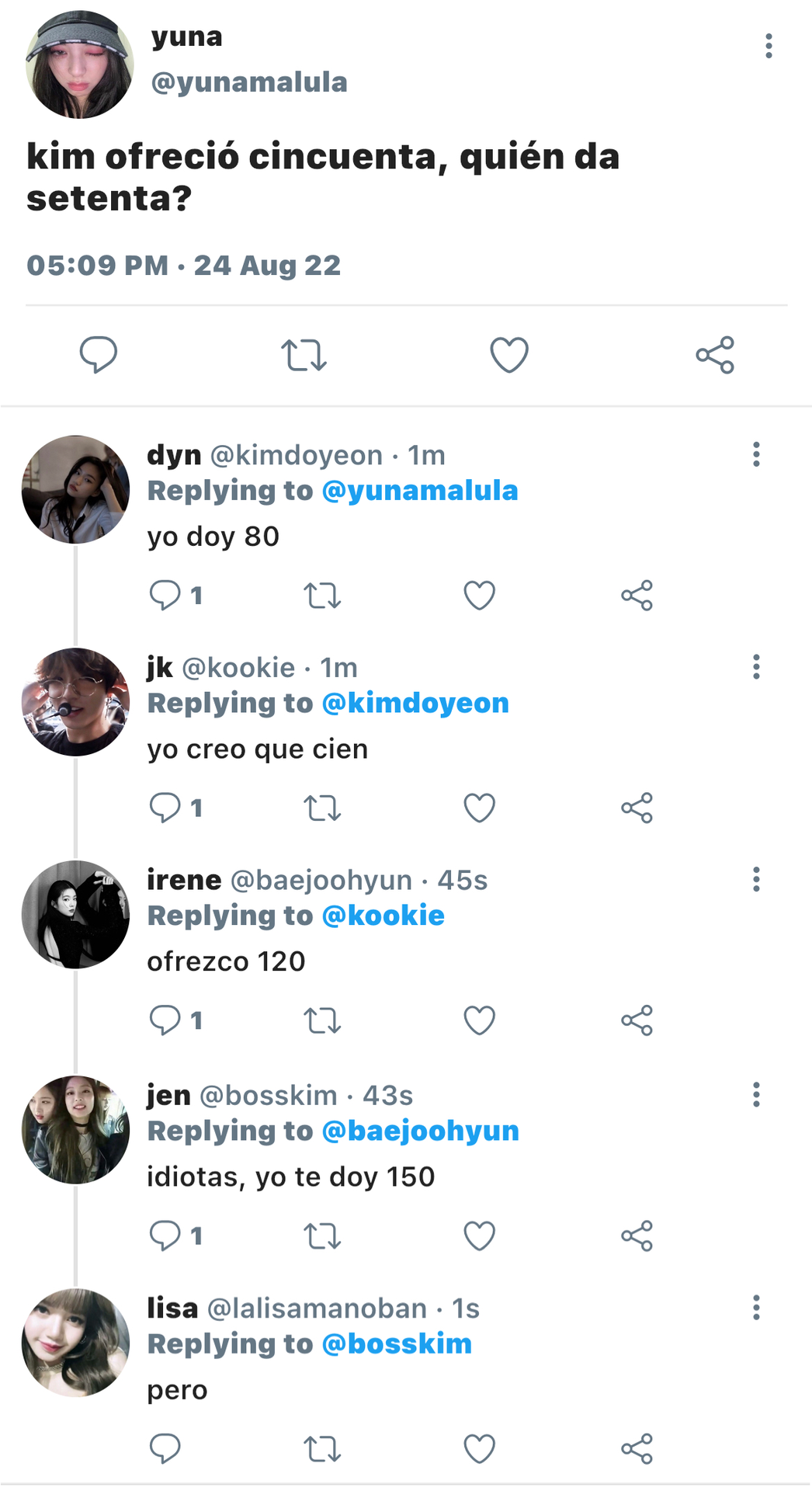Retweet jk's reply "yo creo que cien"
812x1491 pixels.
(322, 808)
